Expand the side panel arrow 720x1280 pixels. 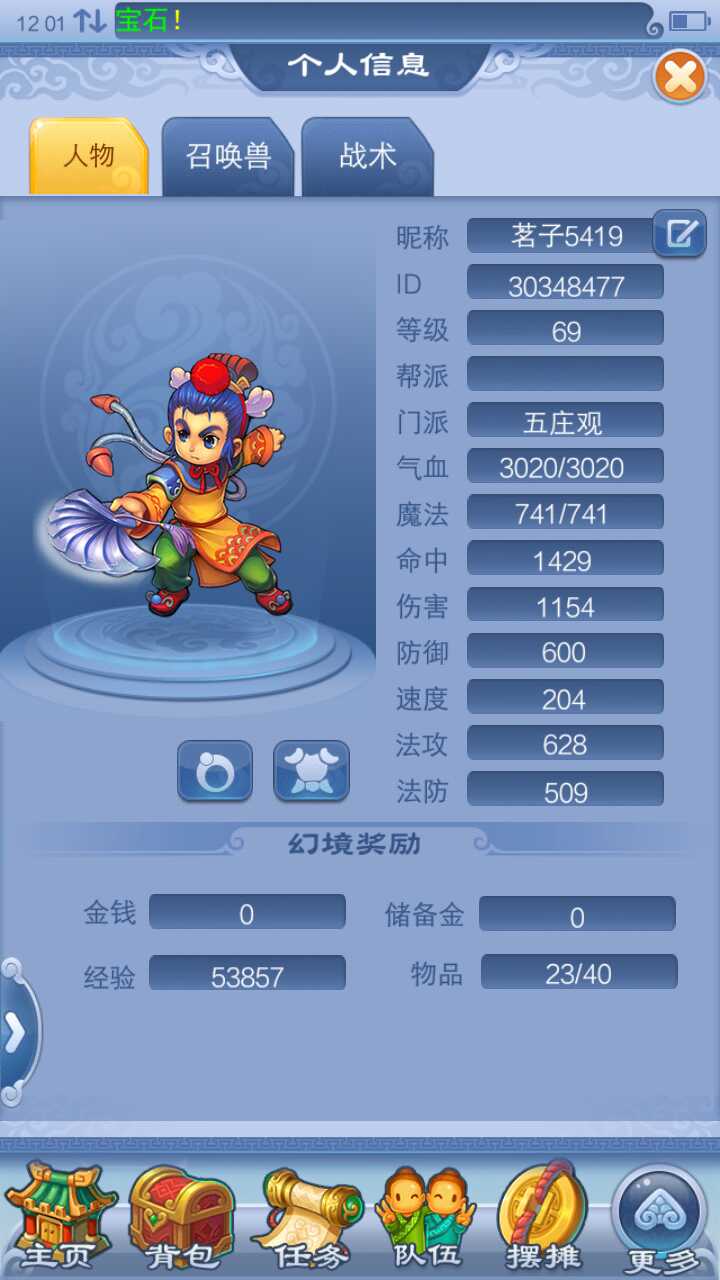click(17, 1033)
